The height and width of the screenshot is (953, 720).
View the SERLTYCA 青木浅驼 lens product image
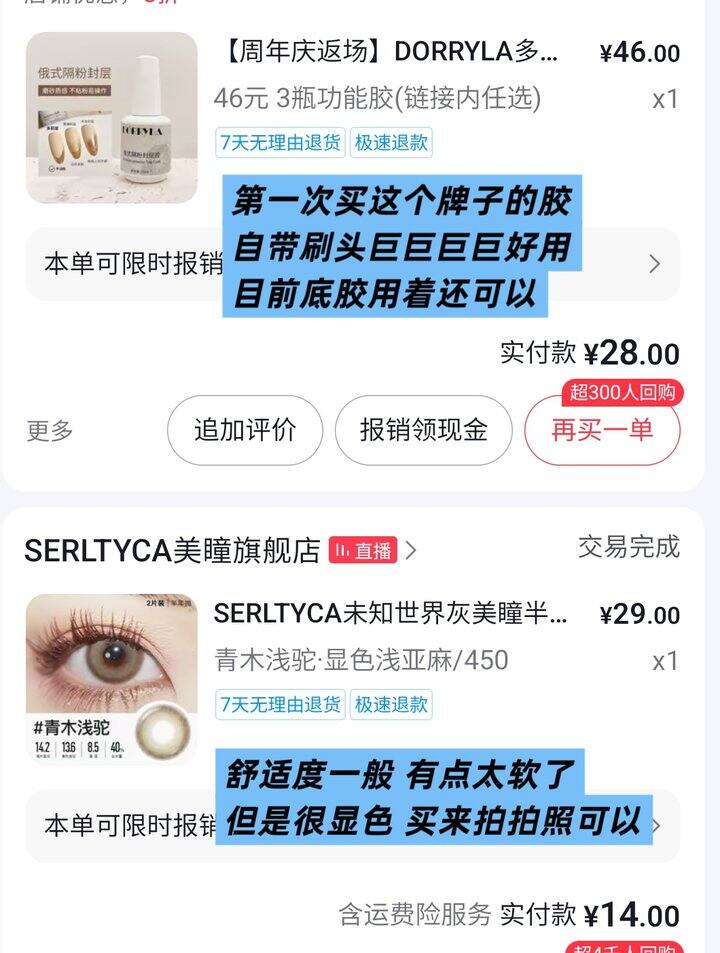(x=112, y=680)
